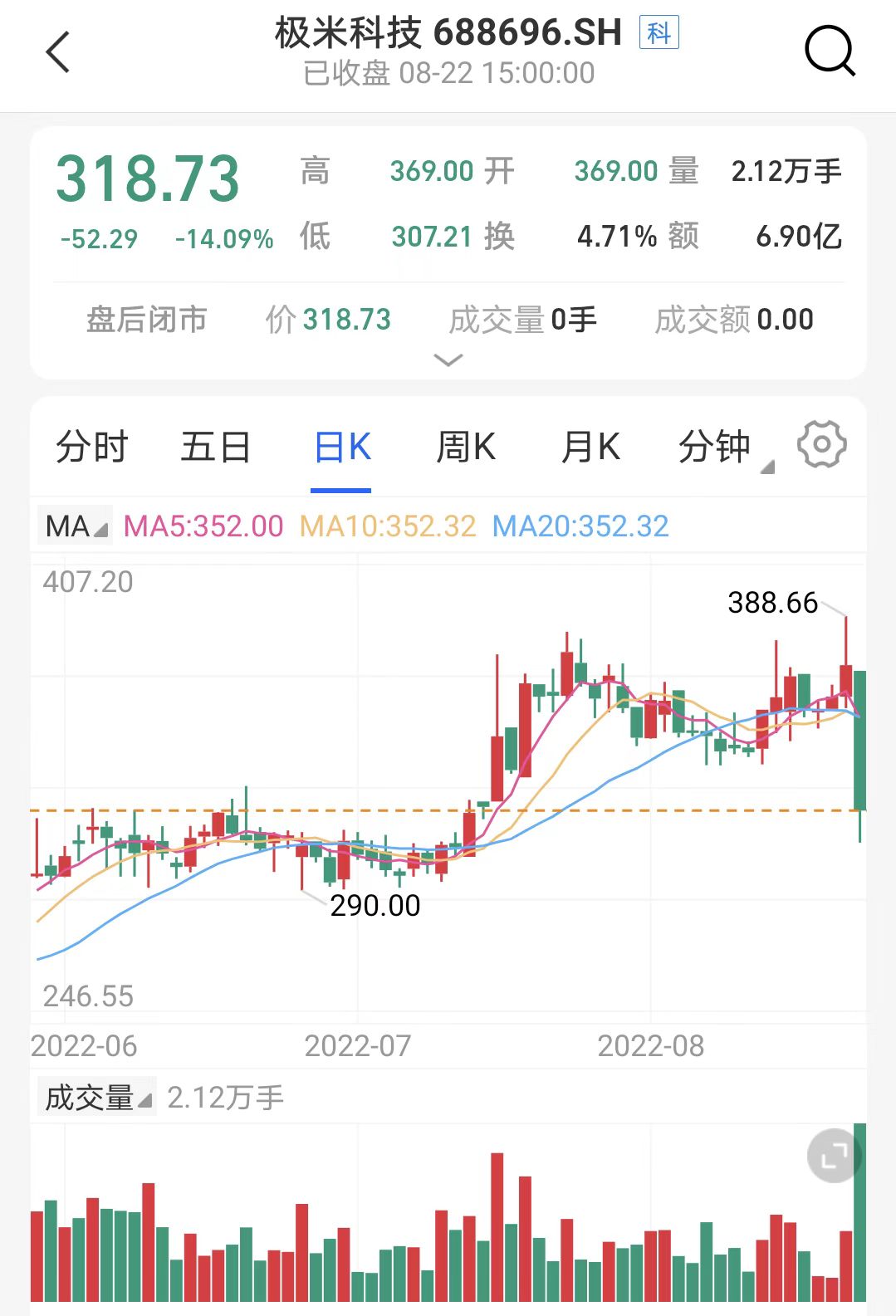
Task: Switch to the 月K chart tab
Action: point(590,448)
